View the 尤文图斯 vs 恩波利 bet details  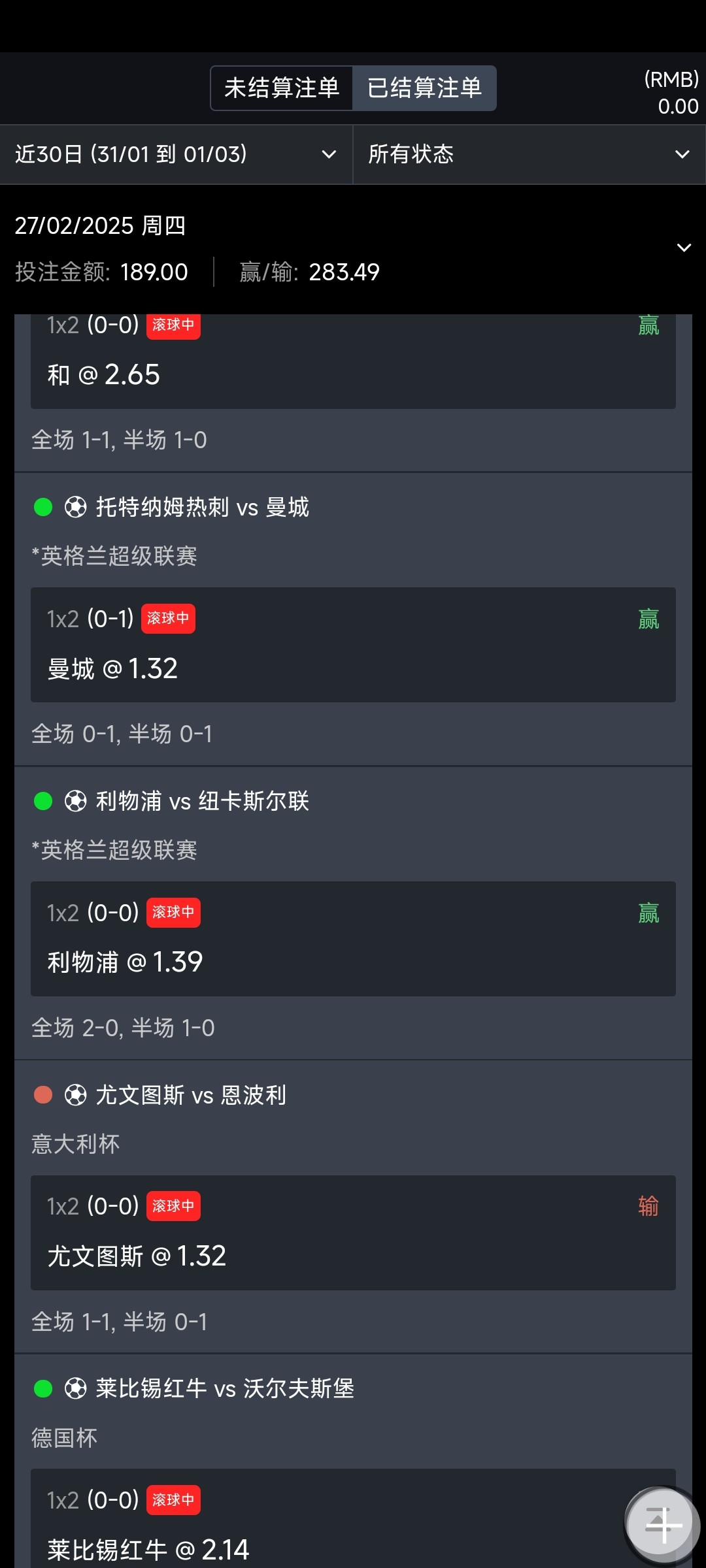click(x=353, y=1207)
